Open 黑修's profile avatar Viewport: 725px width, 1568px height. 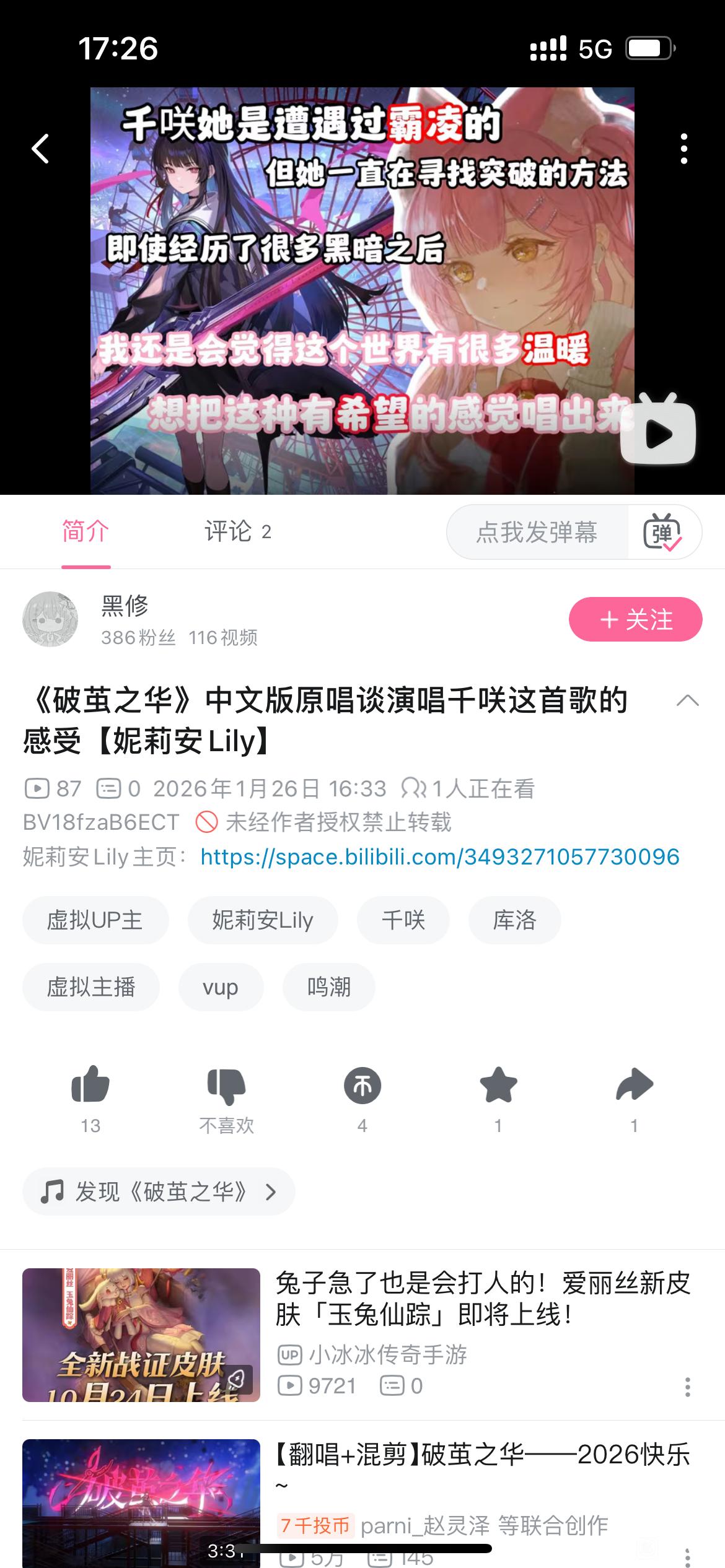click(50, 619)
